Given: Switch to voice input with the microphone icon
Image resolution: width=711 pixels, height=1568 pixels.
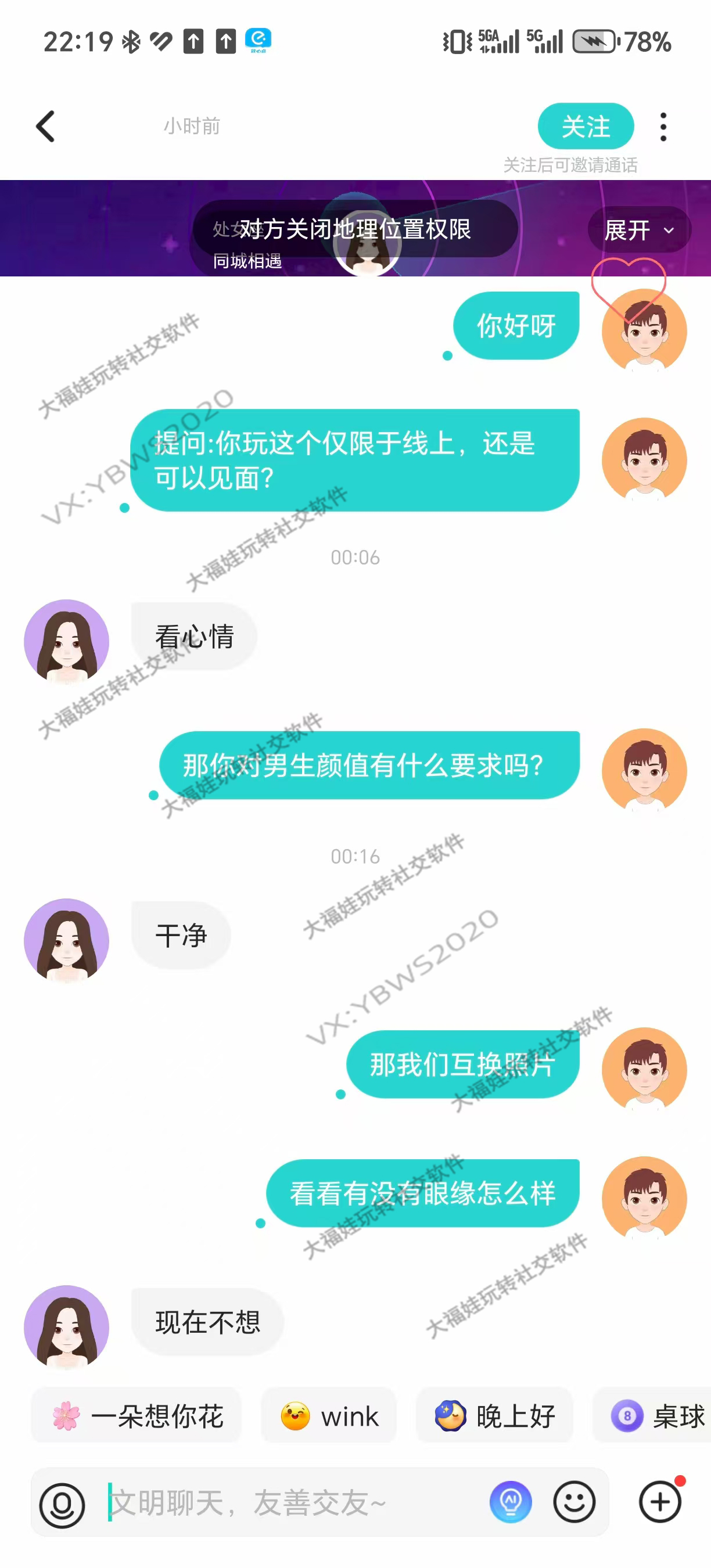Looking at the screenshot, I should point(62,1504).
